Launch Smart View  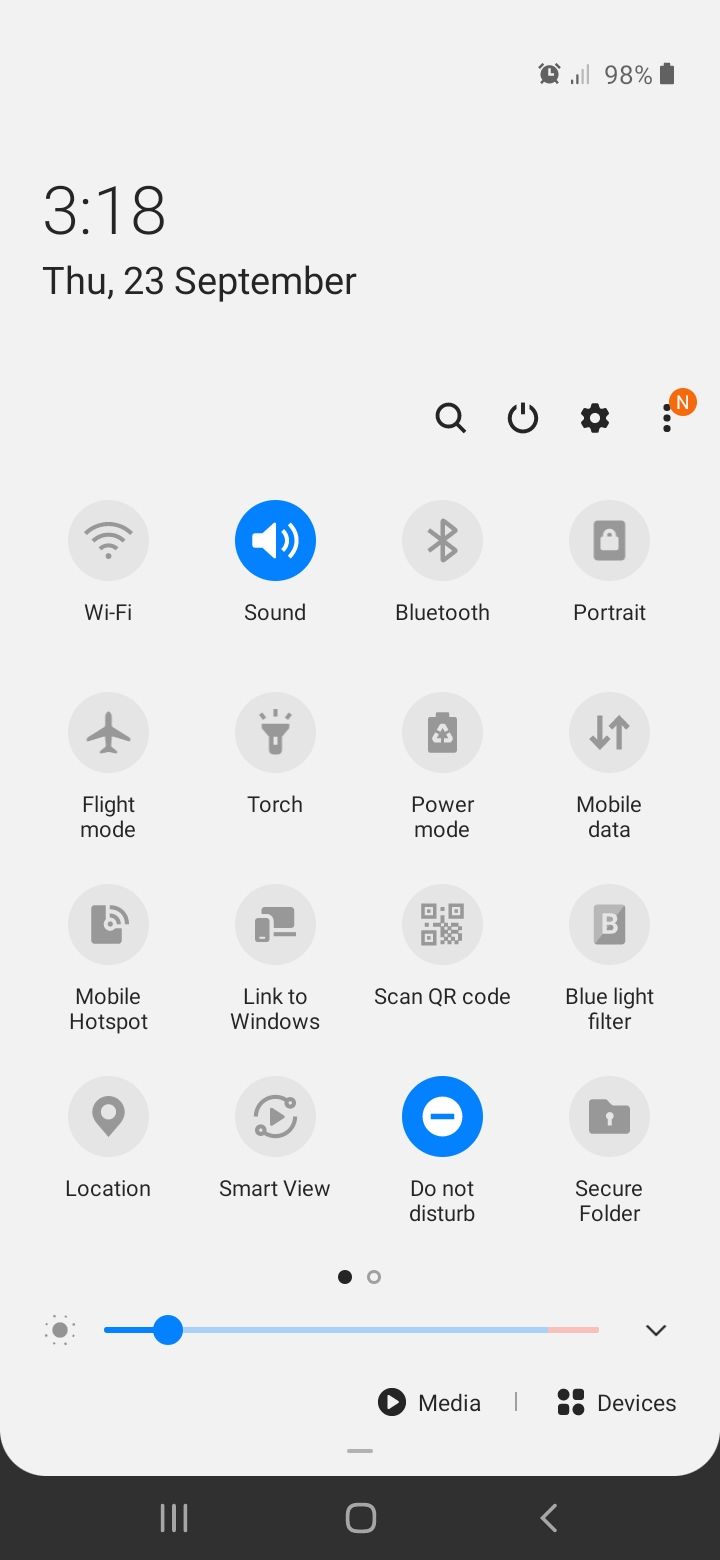(x=275, y=1116)
